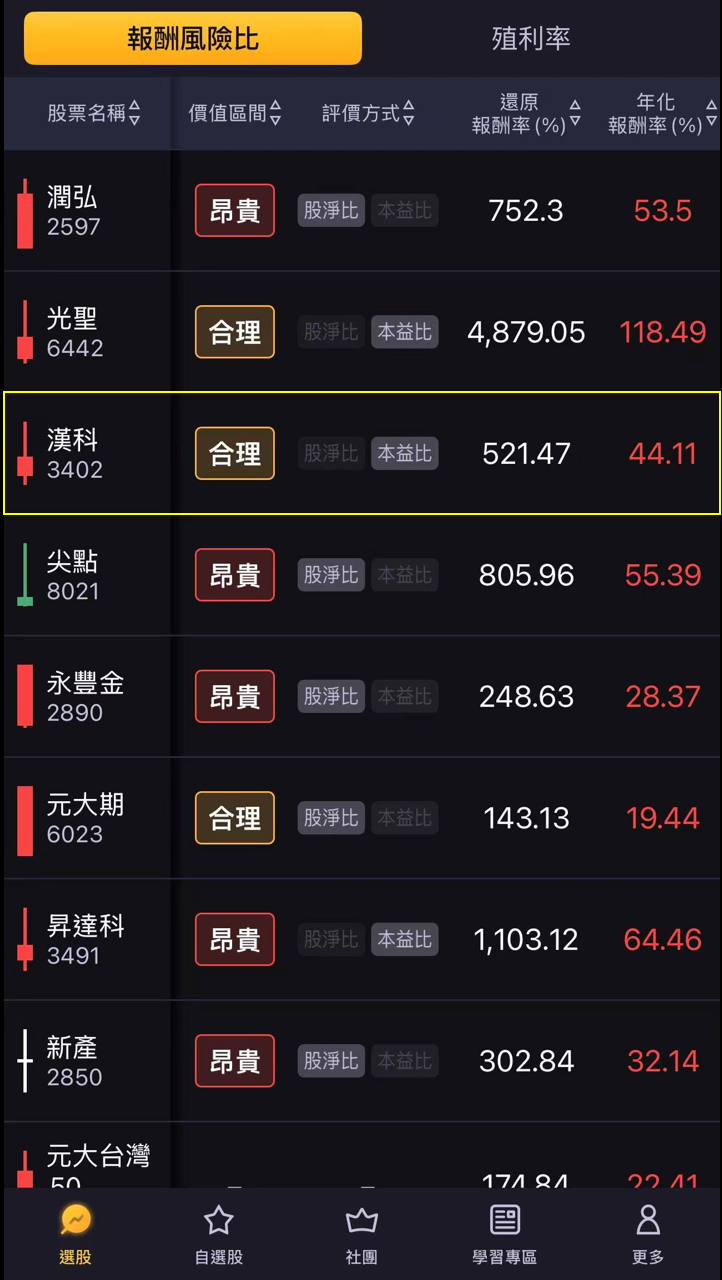Screen dimensions: 722x1280
Task: Switch to the 殖利率 tab
Action: pyautogui.click(x=530, y=39)
